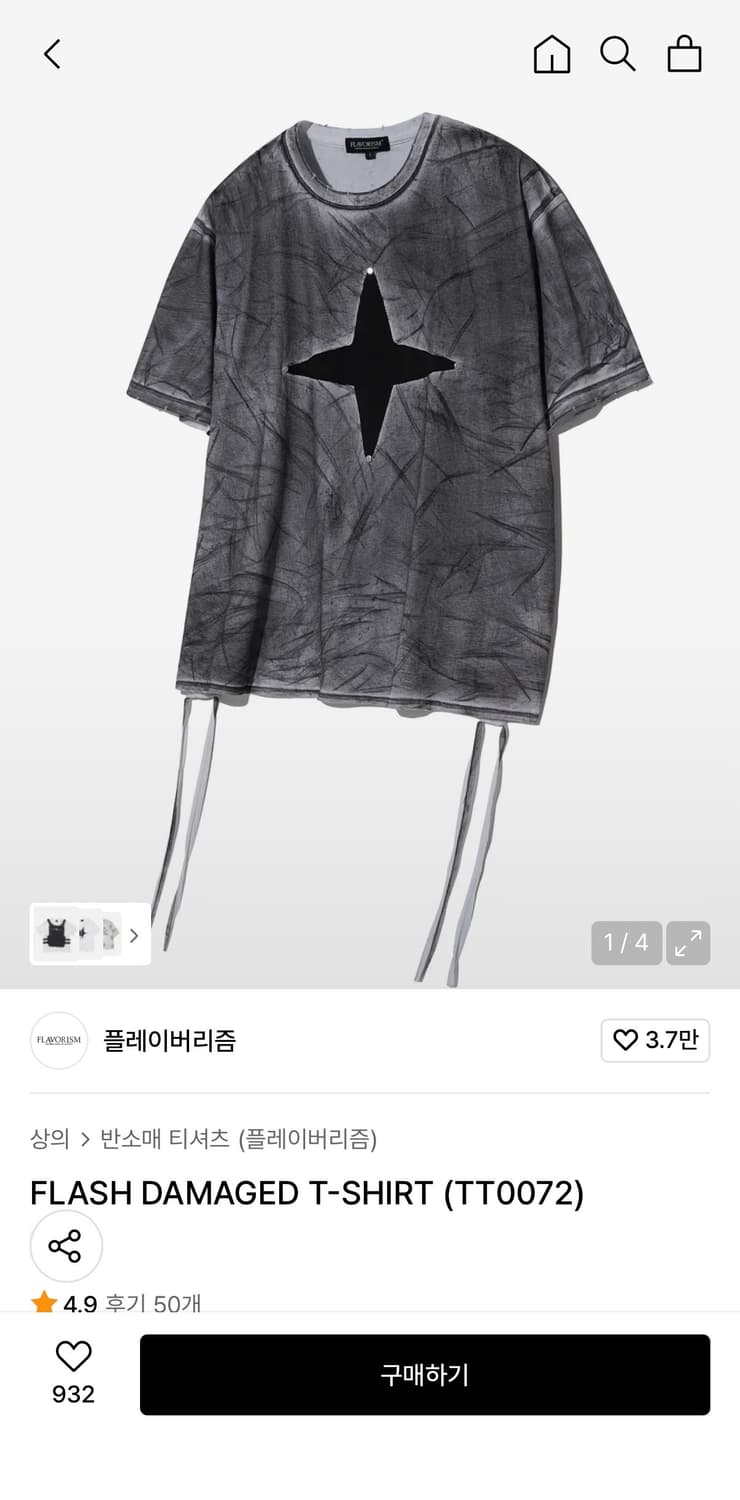This screenshot has width=740, height=1500.
Task: Tap the search magnifier icon
Action: point(618,55)
